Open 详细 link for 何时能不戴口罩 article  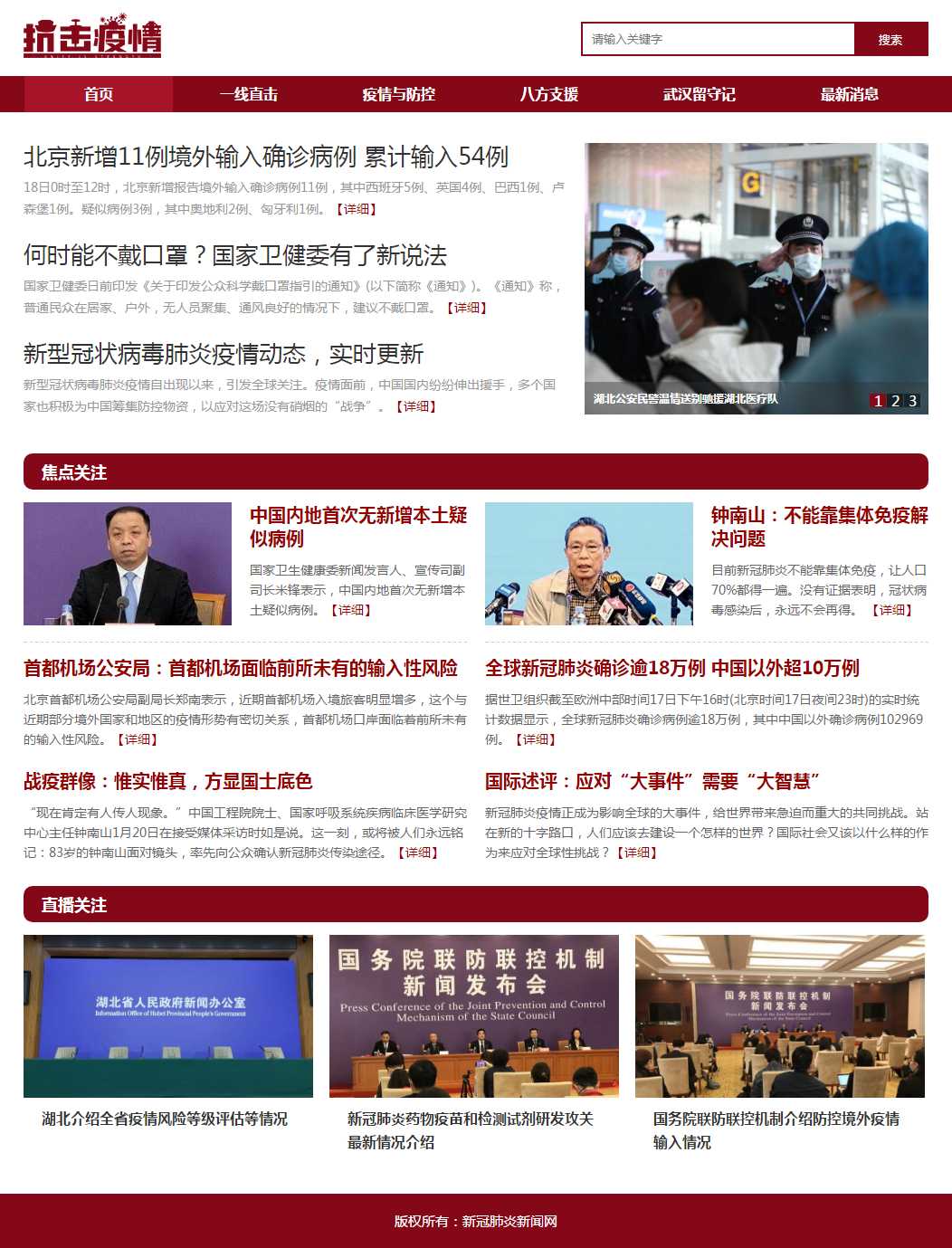(x=467, y=308)
